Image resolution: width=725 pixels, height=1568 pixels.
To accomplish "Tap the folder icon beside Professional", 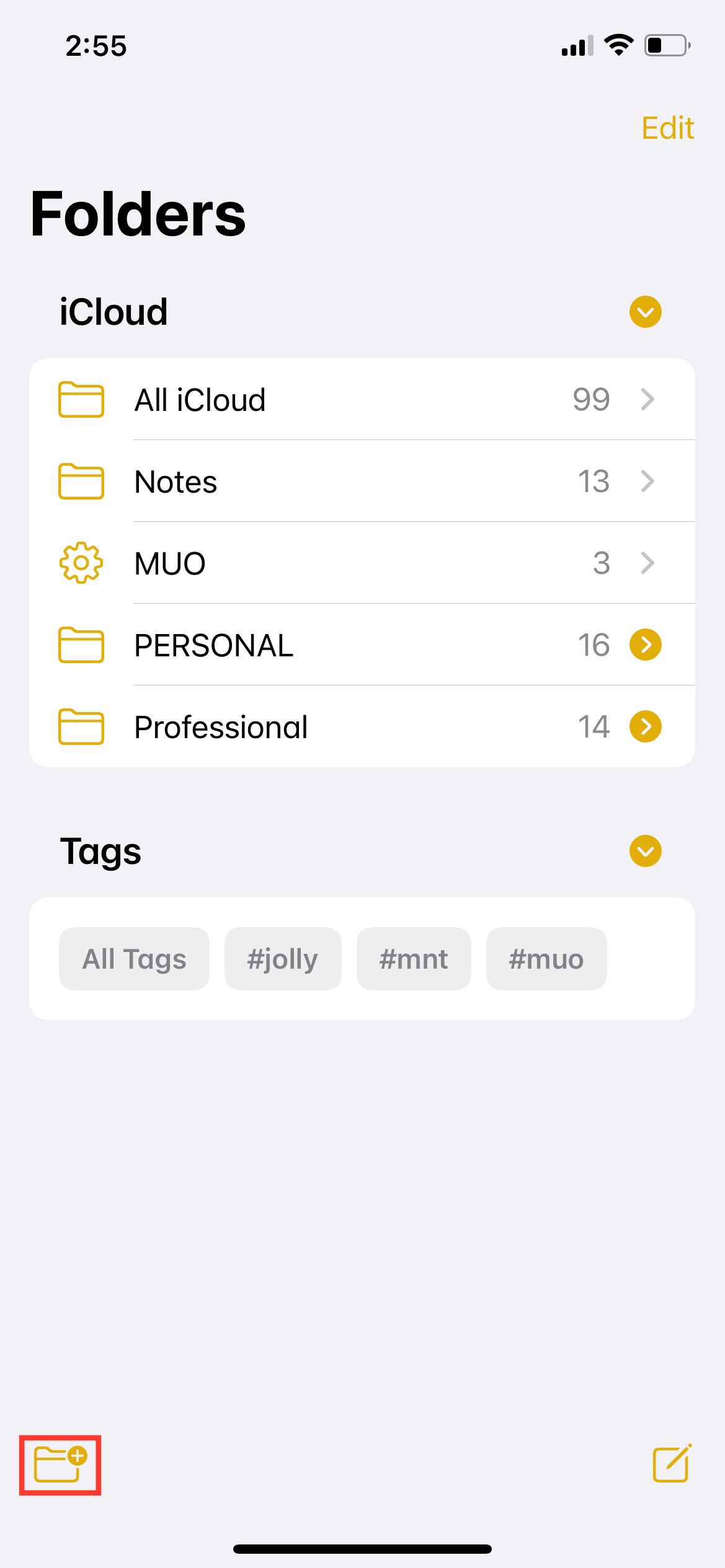I will (81, 727).
